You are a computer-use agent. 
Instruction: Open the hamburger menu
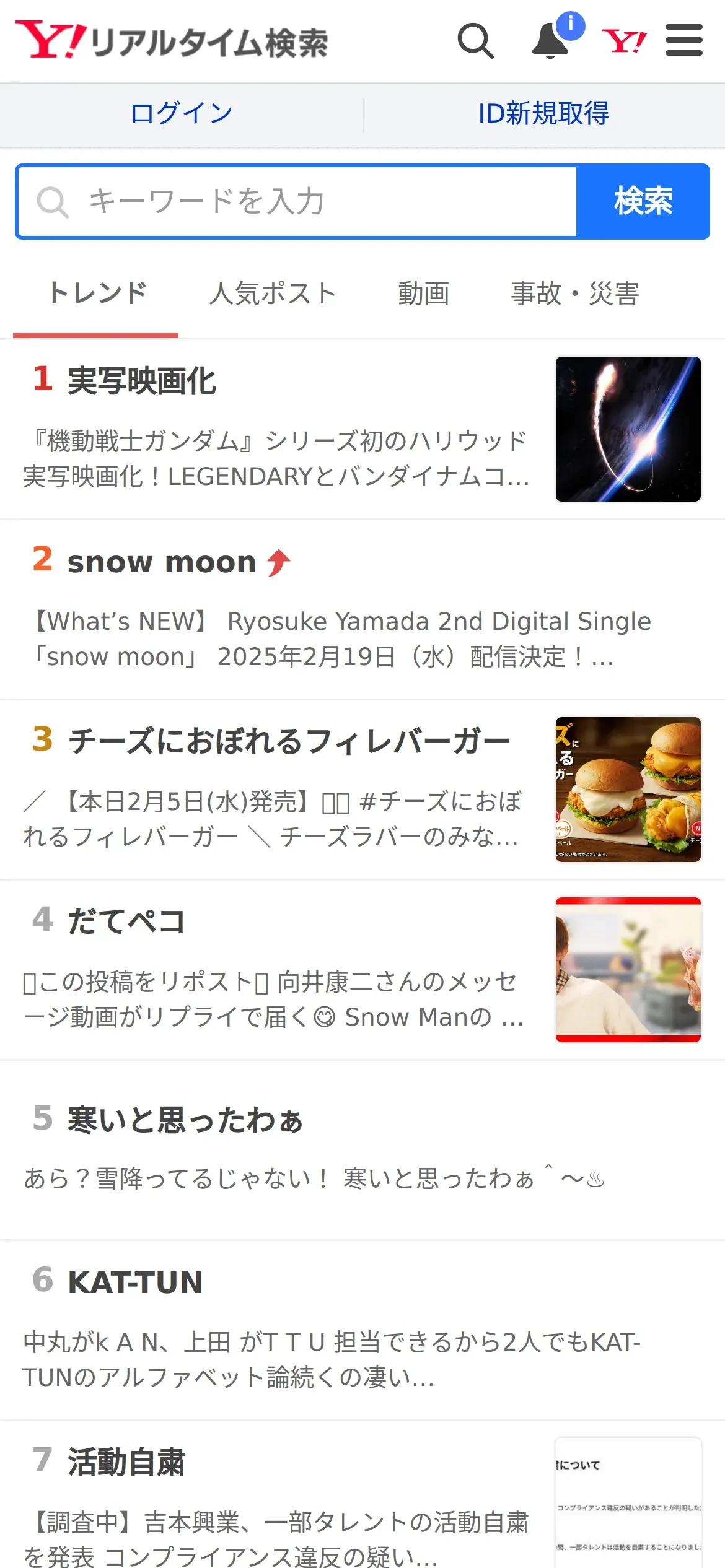coord(683,41)
